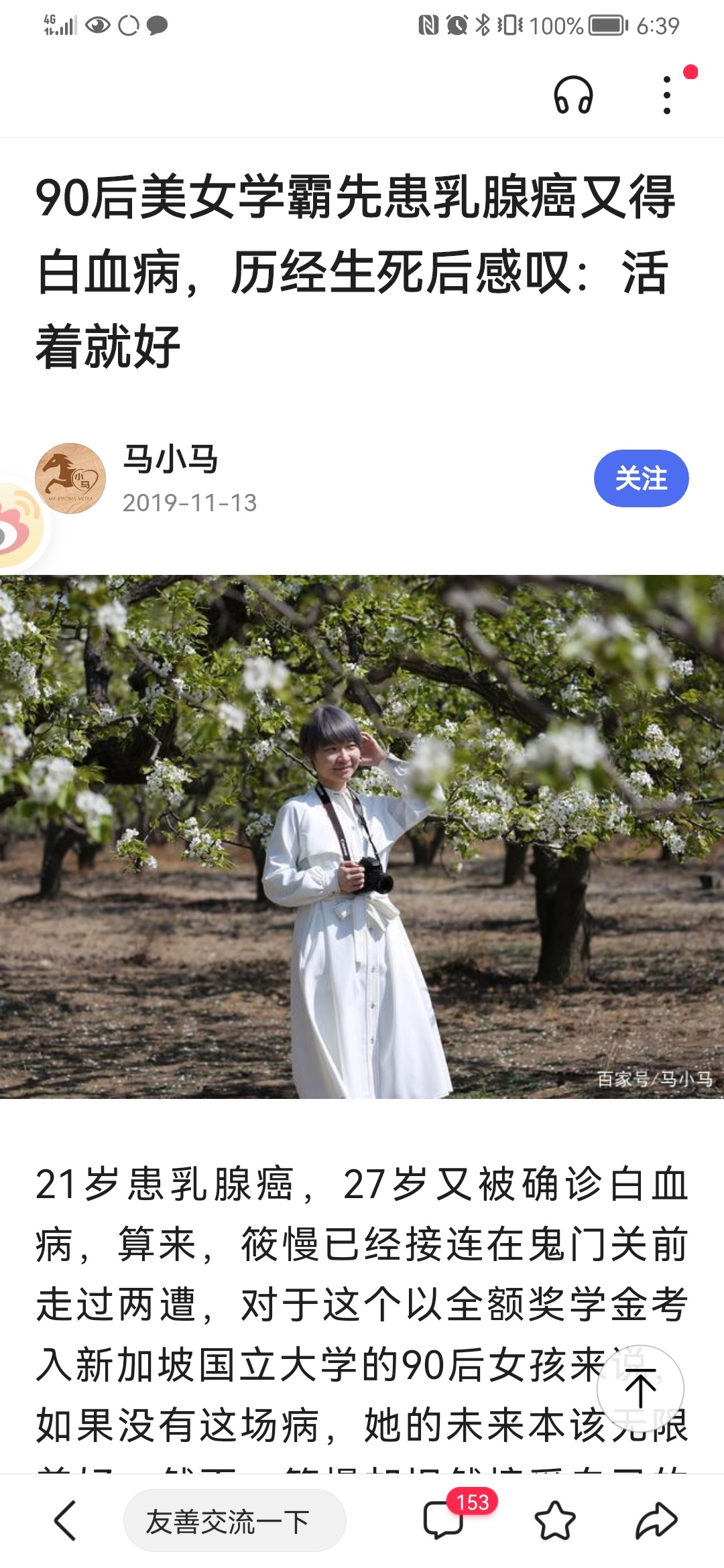
Task: Tap the 友善交流一下 comment box
Action: (x=235, y=1520)
